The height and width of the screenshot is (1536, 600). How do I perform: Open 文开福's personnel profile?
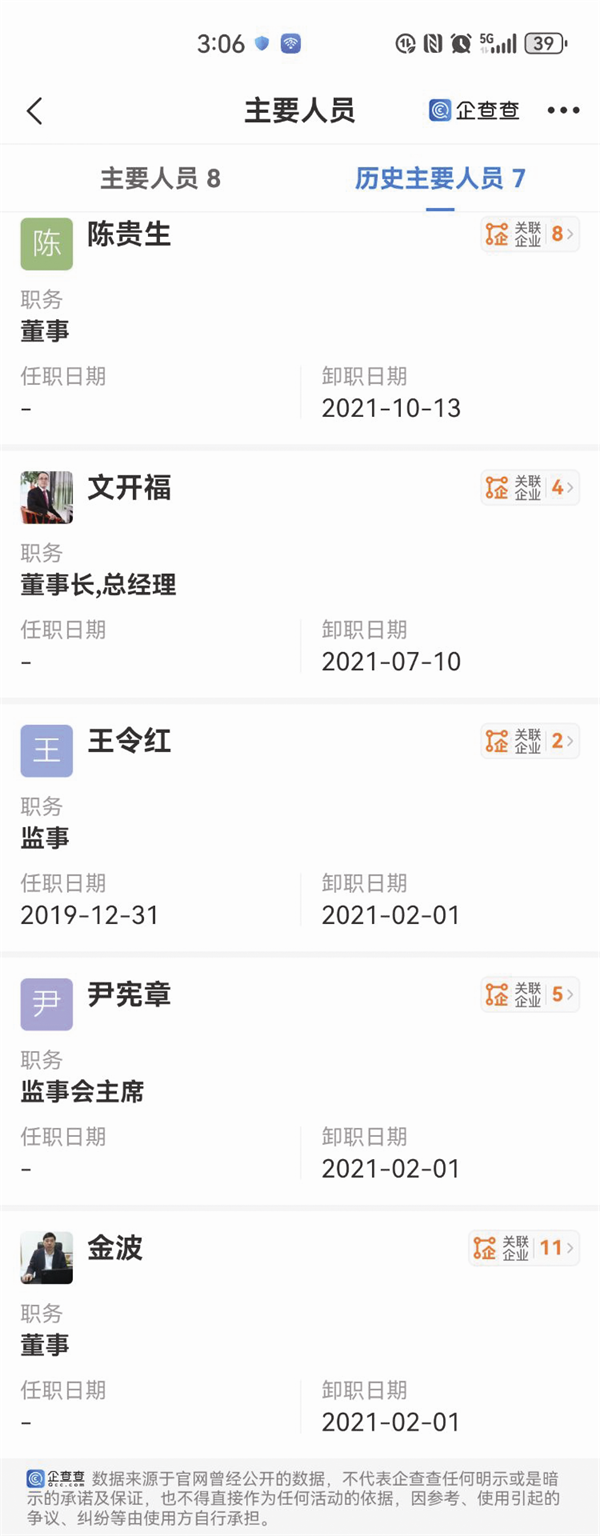(x=129, y=488)
